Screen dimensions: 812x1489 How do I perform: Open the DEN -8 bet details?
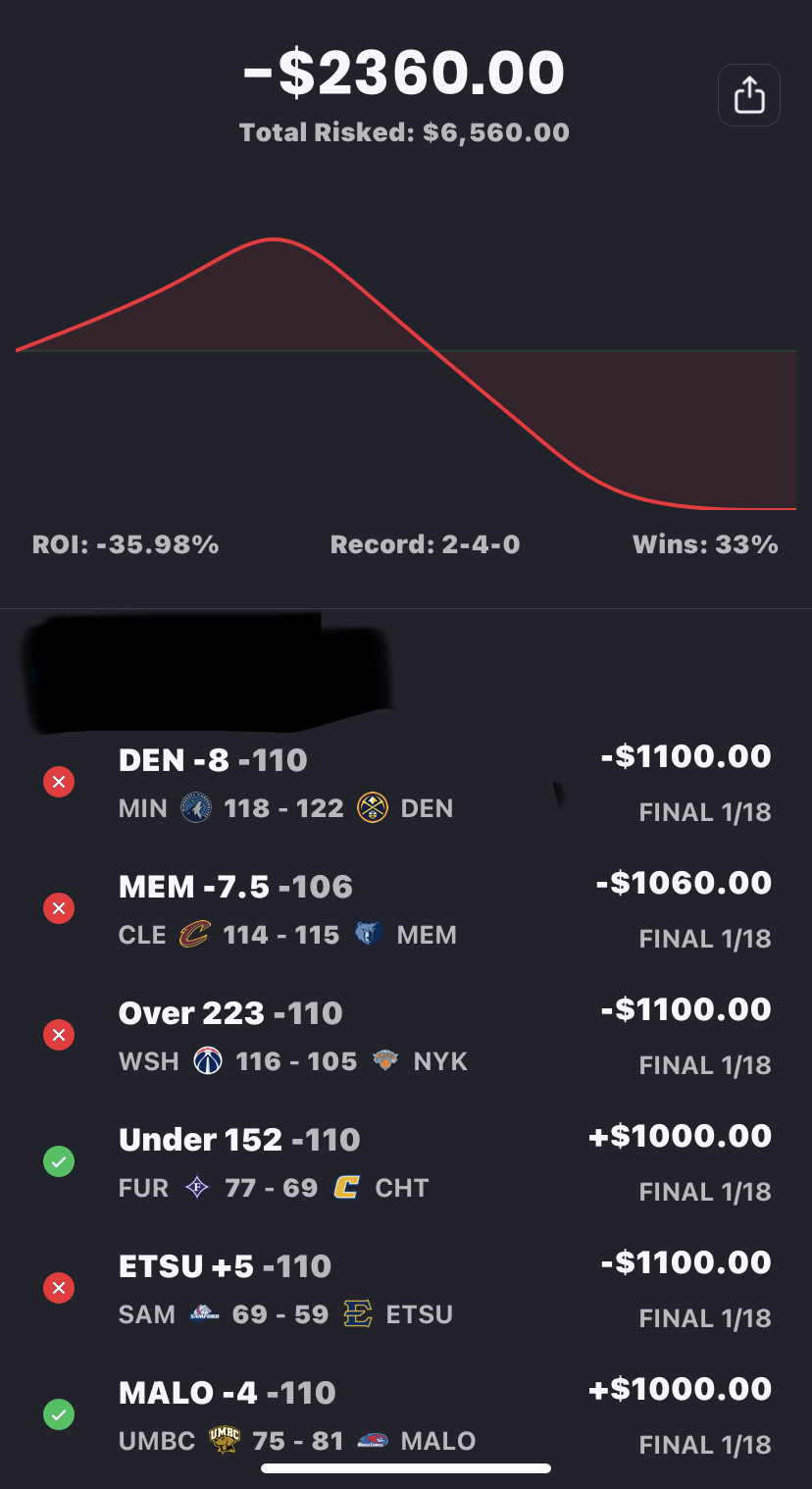point(406,784)
